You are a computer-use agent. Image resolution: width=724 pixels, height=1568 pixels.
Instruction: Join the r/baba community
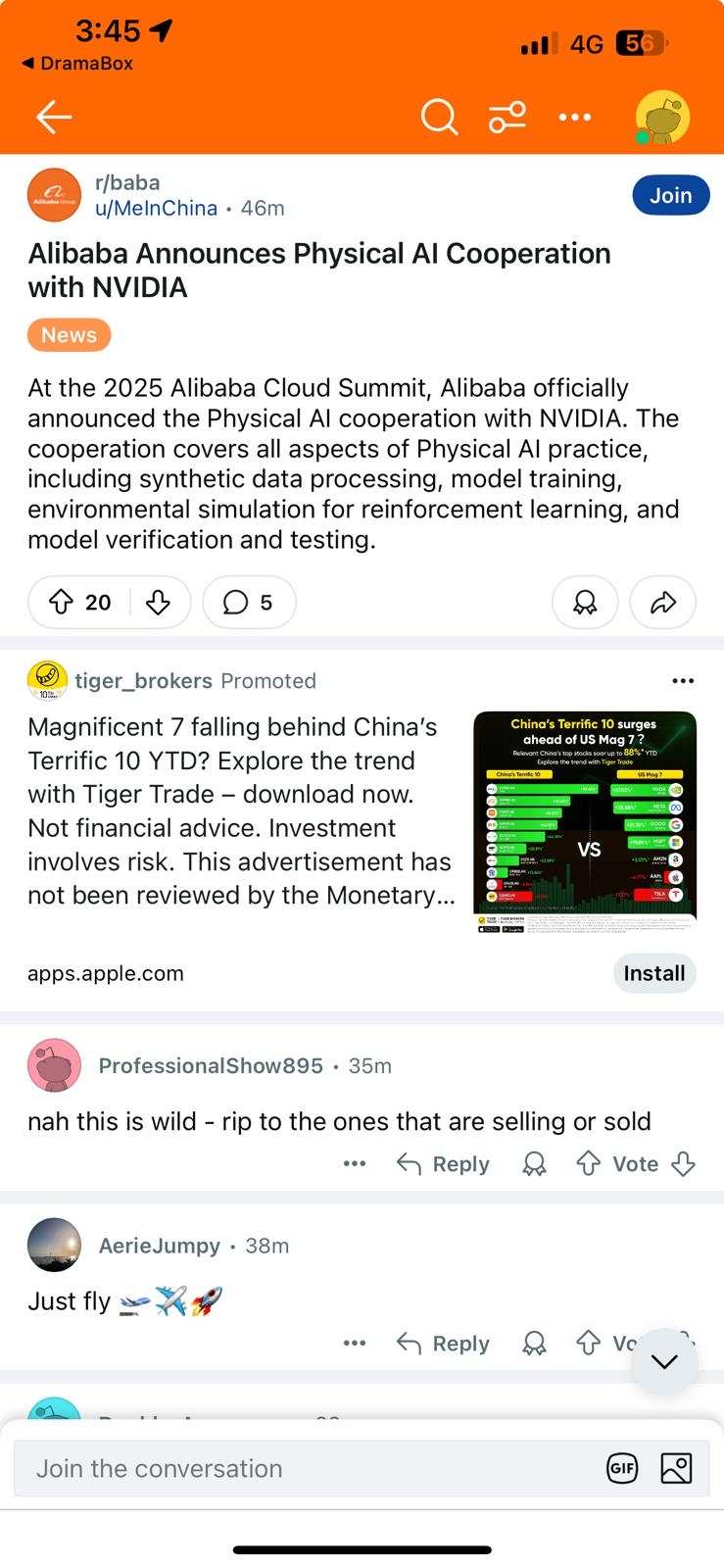(x=670, y=196)
